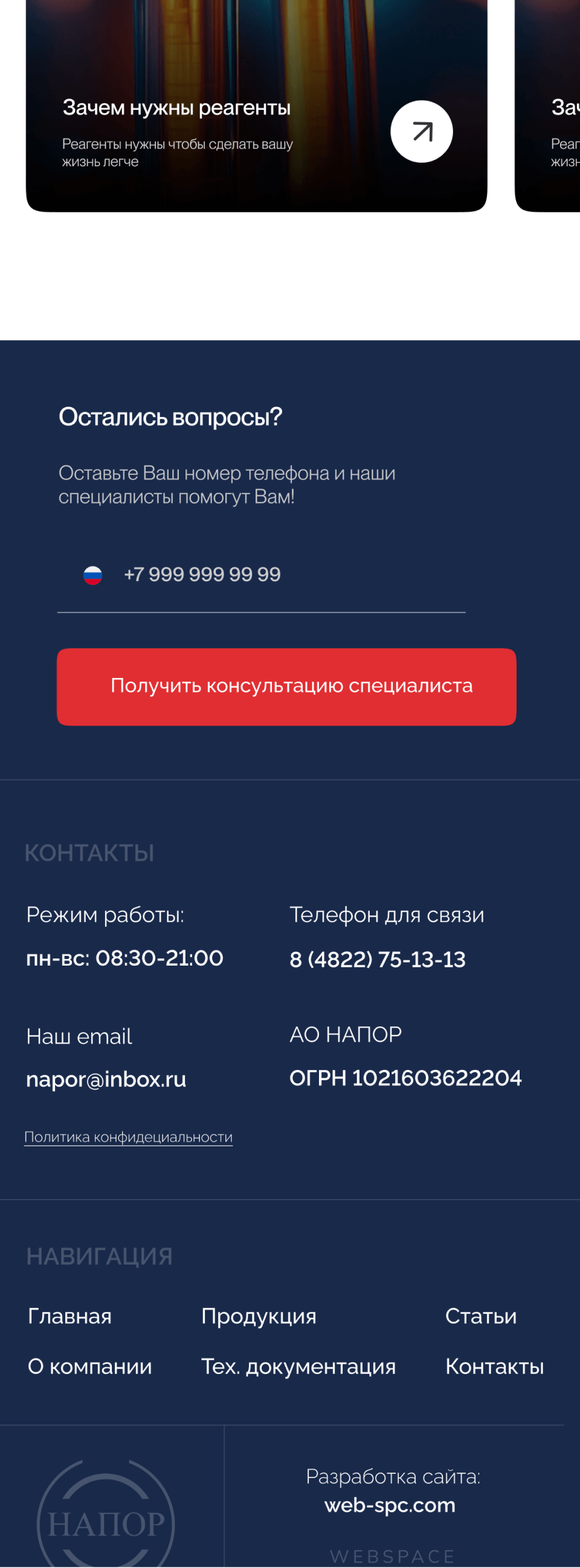Viewport: 580px width, 1568px height.
Task: Go to Главная in the footer navigation
Action: (69, 1316)
